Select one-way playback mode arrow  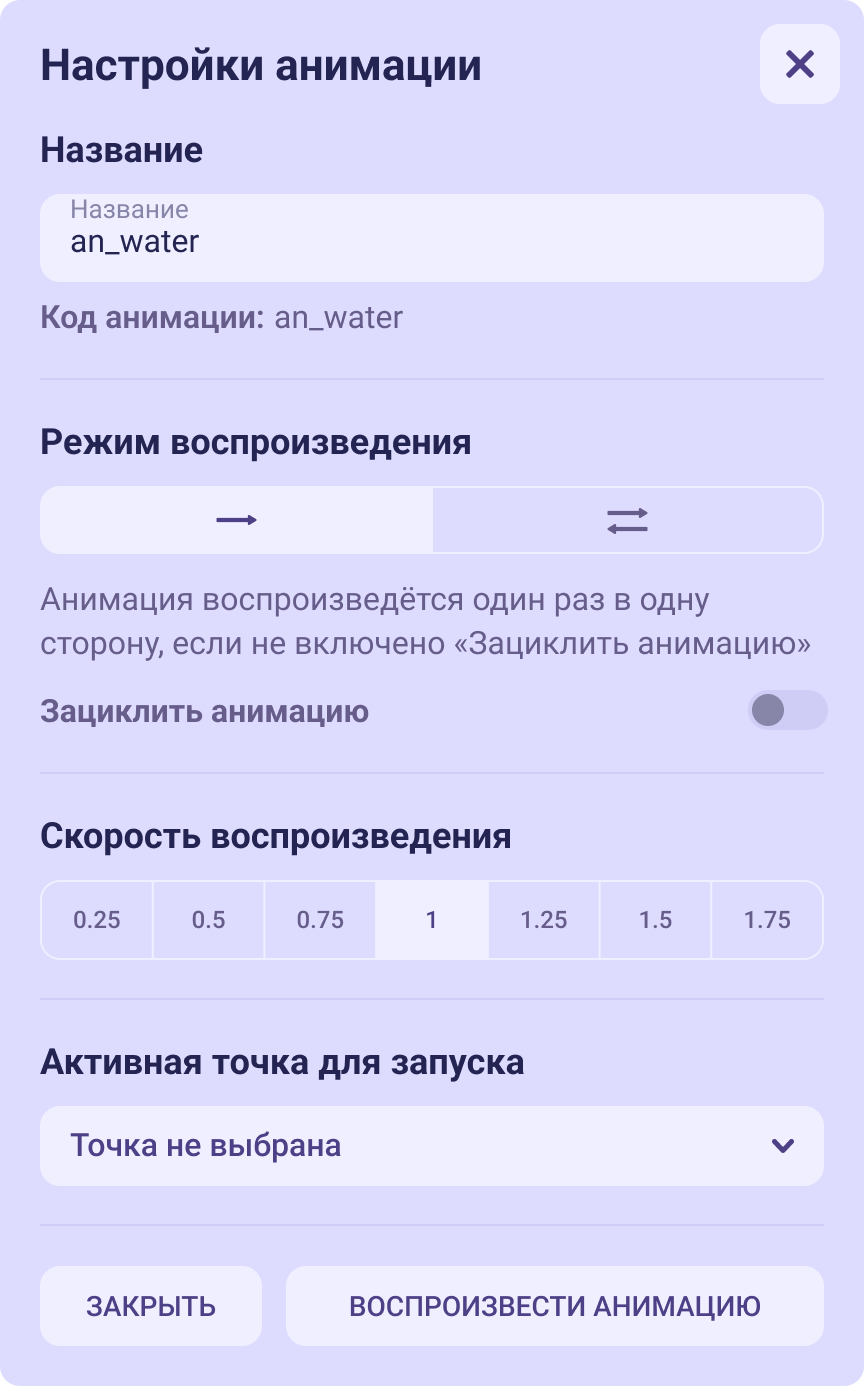[x=237, y=520]
